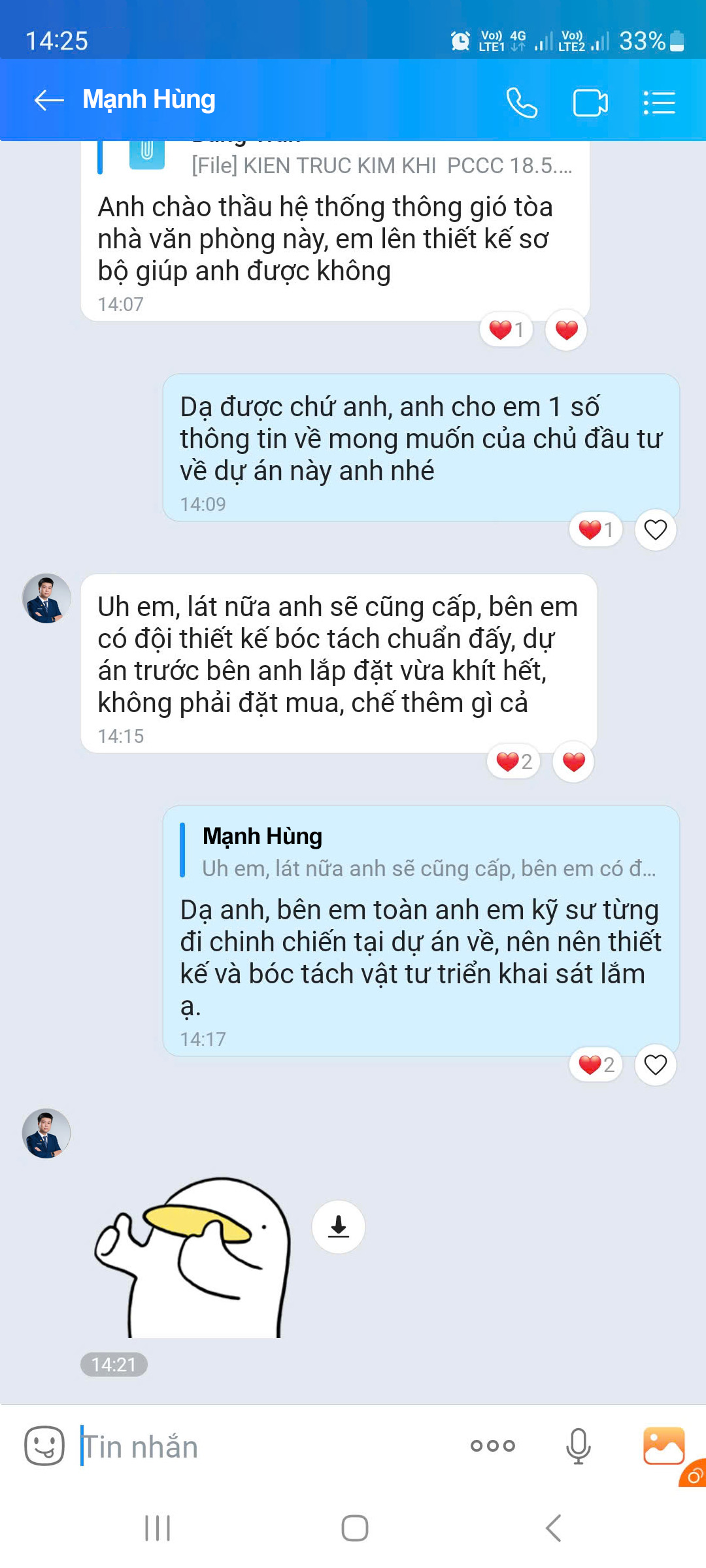The height and width of the screenshot is (1568, 706).
Task: Open recent apps from the navigation bar
Action: (158, 1528)
